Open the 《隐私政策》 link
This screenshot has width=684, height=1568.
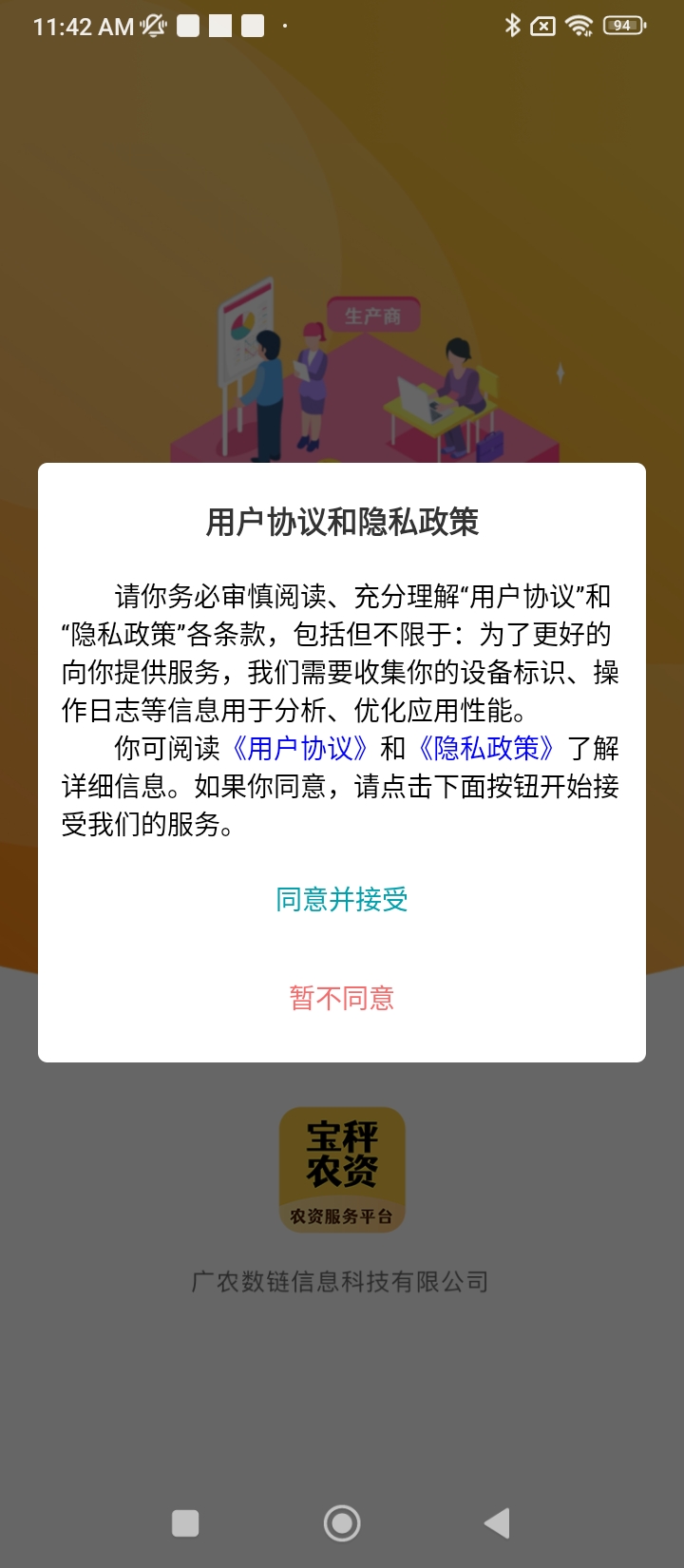point(486,749)
